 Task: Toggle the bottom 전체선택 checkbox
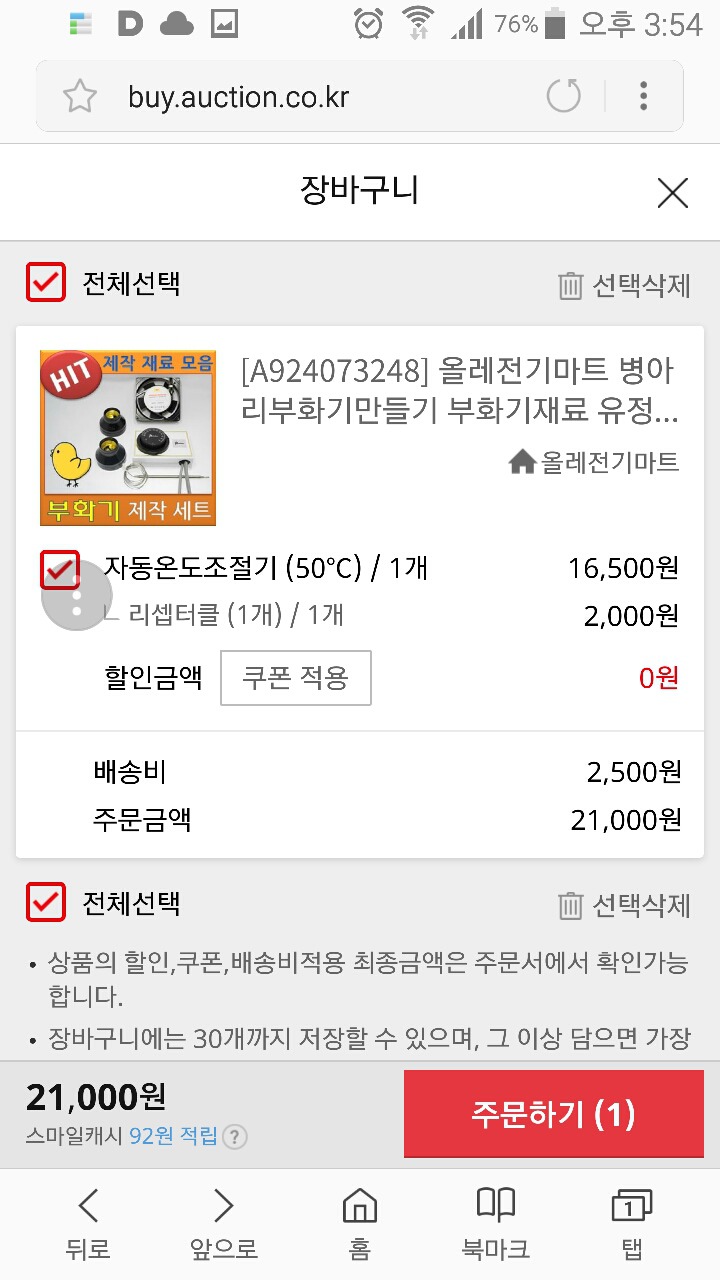click(46, 903)
